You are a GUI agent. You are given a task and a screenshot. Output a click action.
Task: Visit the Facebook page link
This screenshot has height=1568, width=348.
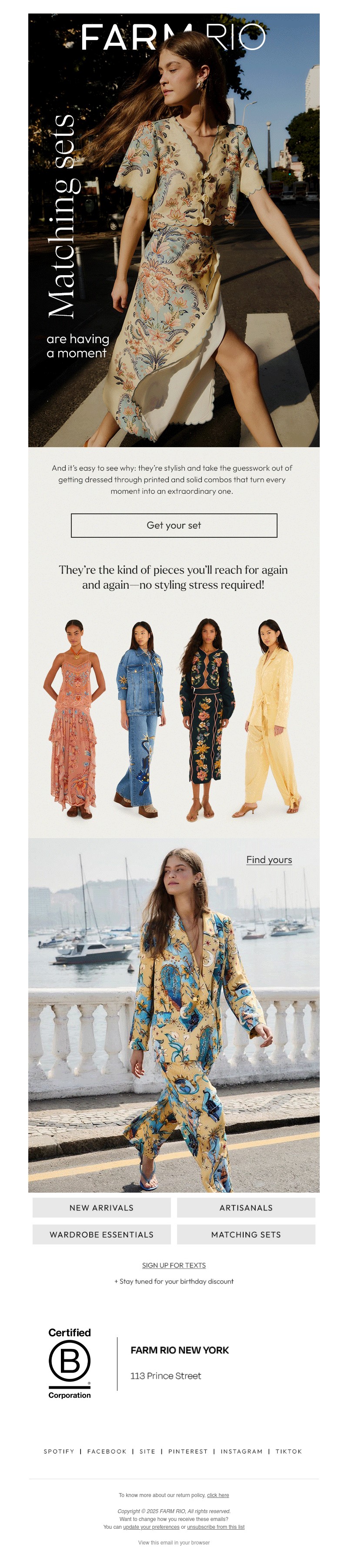pyautogui.click(x=107, y=1451)
